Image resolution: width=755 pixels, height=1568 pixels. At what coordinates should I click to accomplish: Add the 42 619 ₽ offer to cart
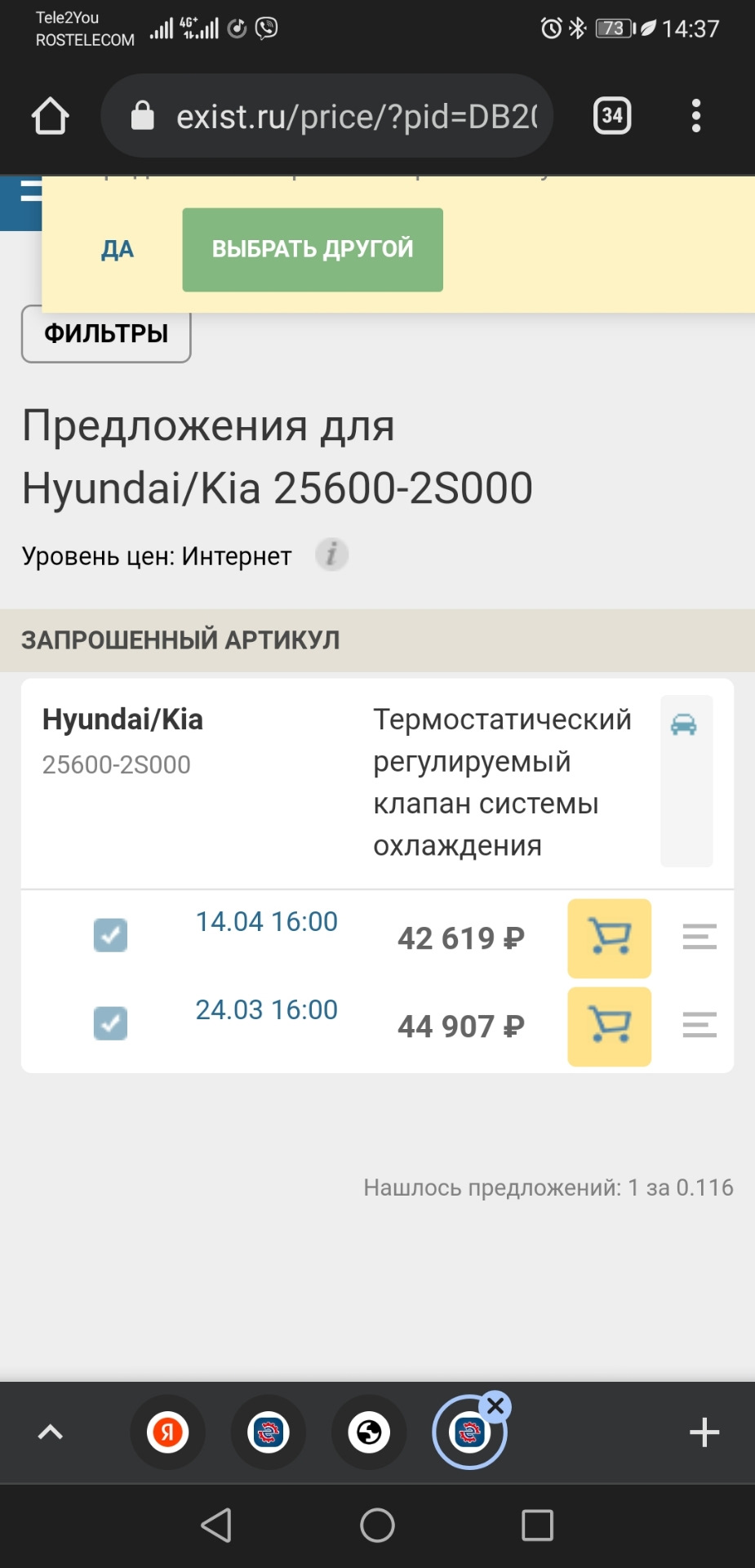[x=609, y=938]
